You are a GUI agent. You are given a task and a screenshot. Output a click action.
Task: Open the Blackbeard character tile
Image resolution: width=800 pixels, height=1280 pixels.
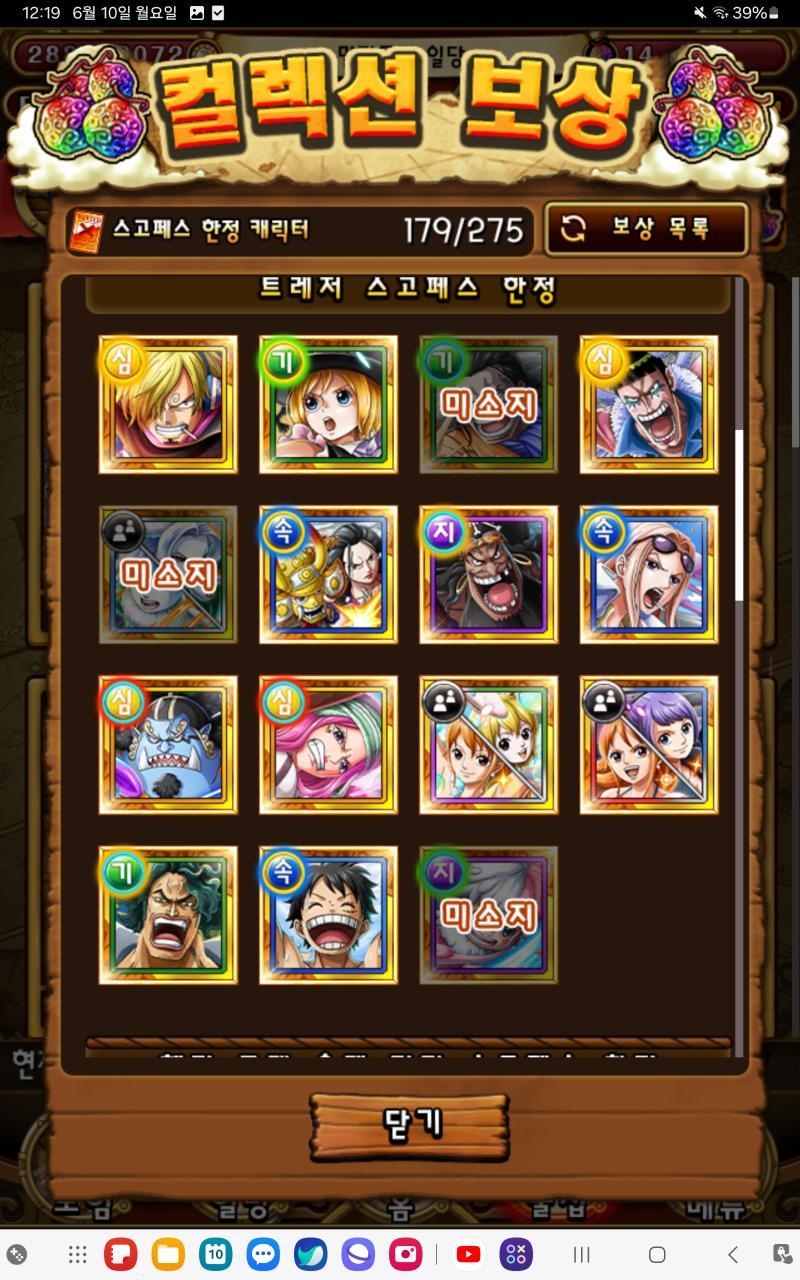click(x=489, y=574)
